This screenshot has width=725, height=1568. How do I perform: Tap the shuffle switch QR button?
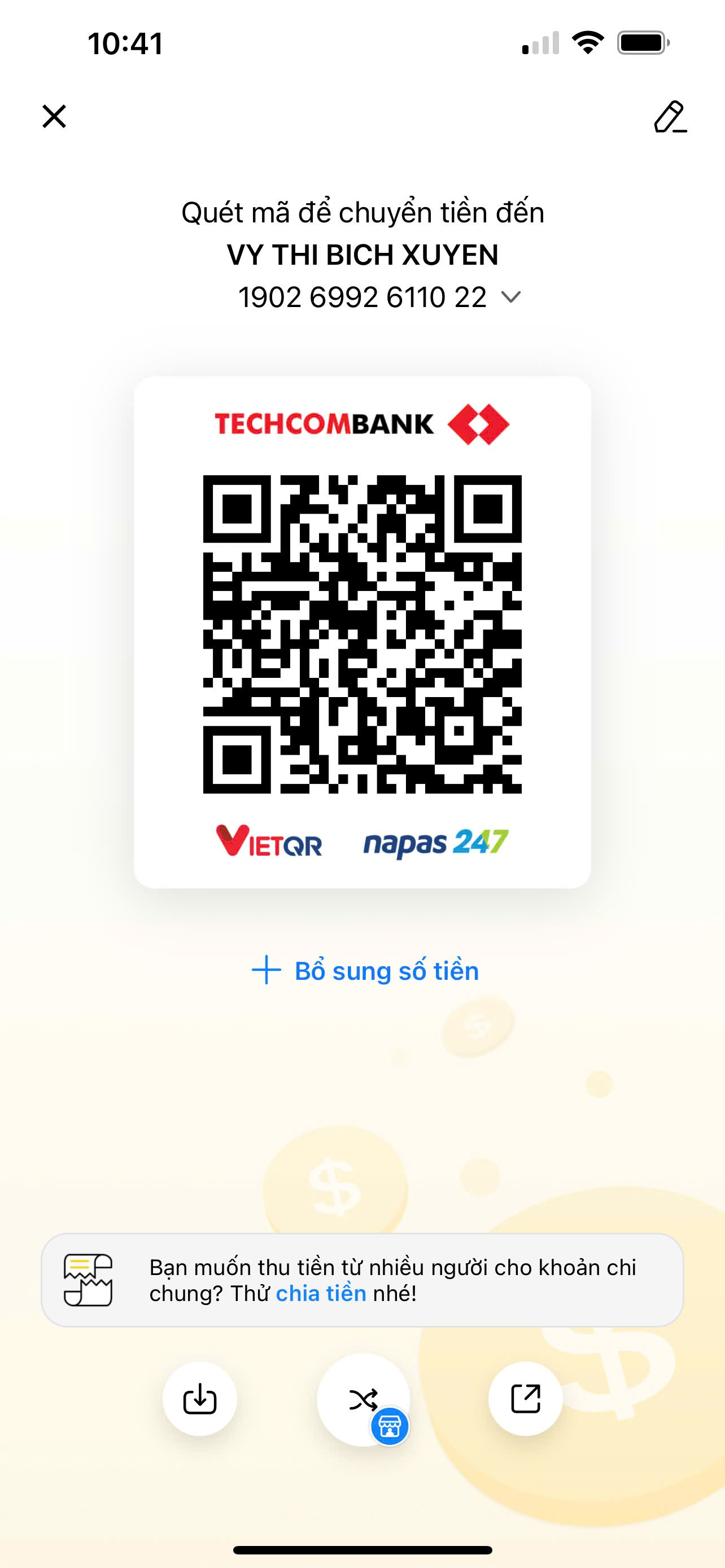pyautogui.click(x=364, y=1399)
